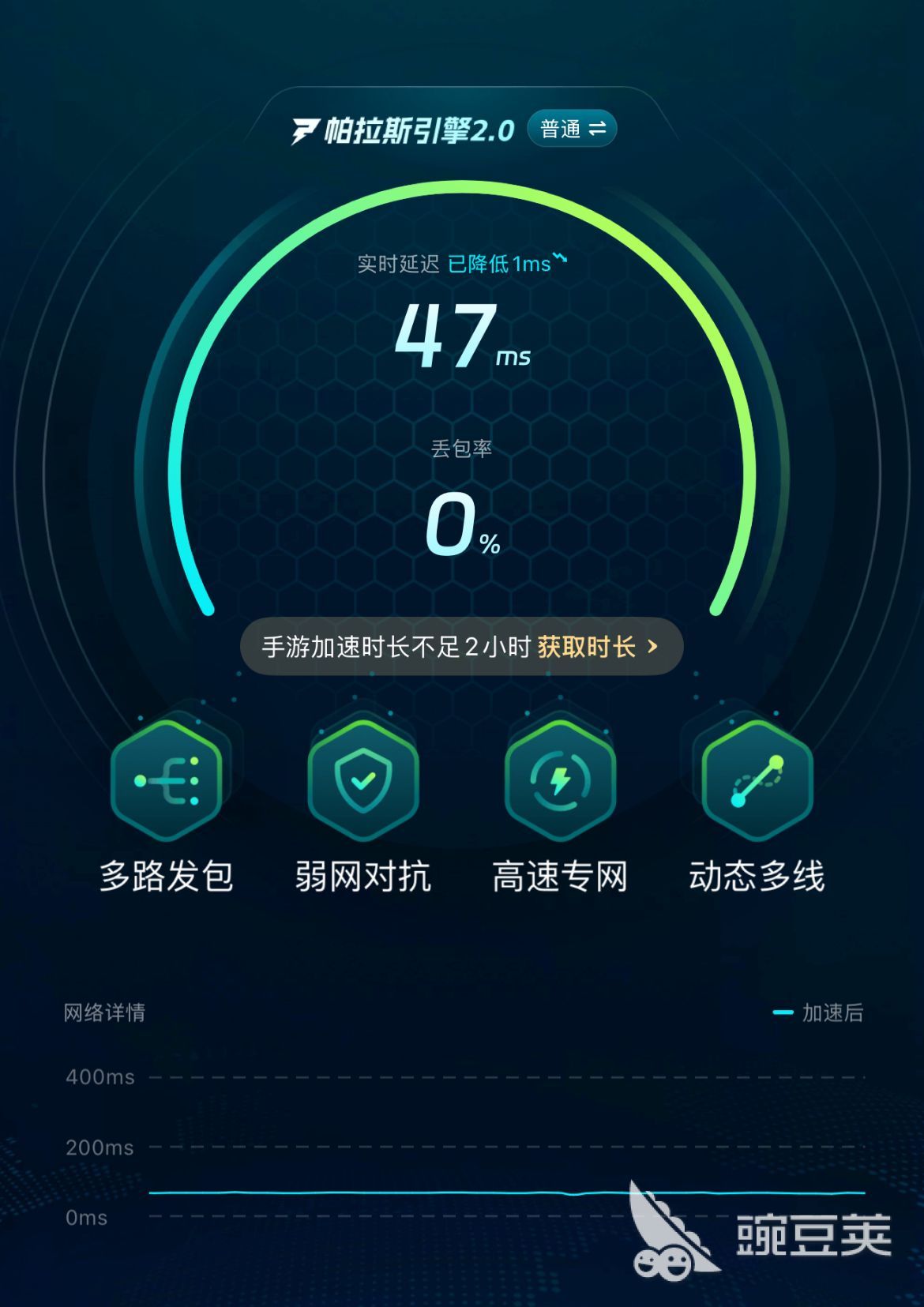Switch the engine mode from 普通

pyautogui.click(x=572, y=129)
